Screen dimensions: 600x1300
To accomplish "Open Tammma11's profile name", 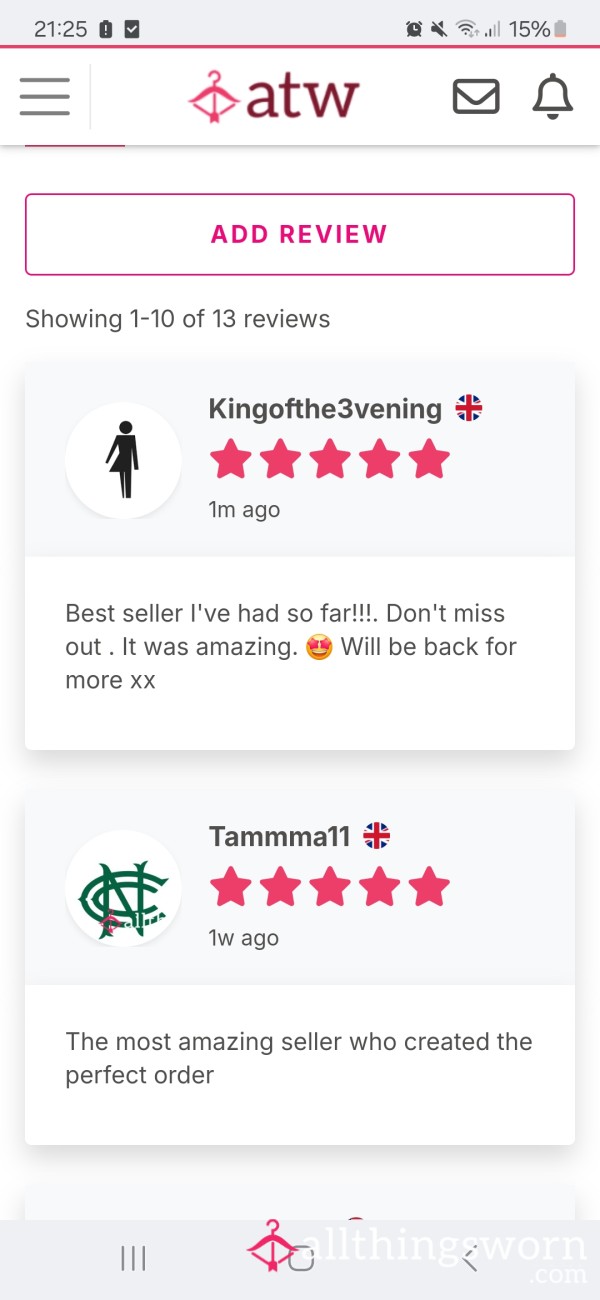I will [x=279, y=836].
